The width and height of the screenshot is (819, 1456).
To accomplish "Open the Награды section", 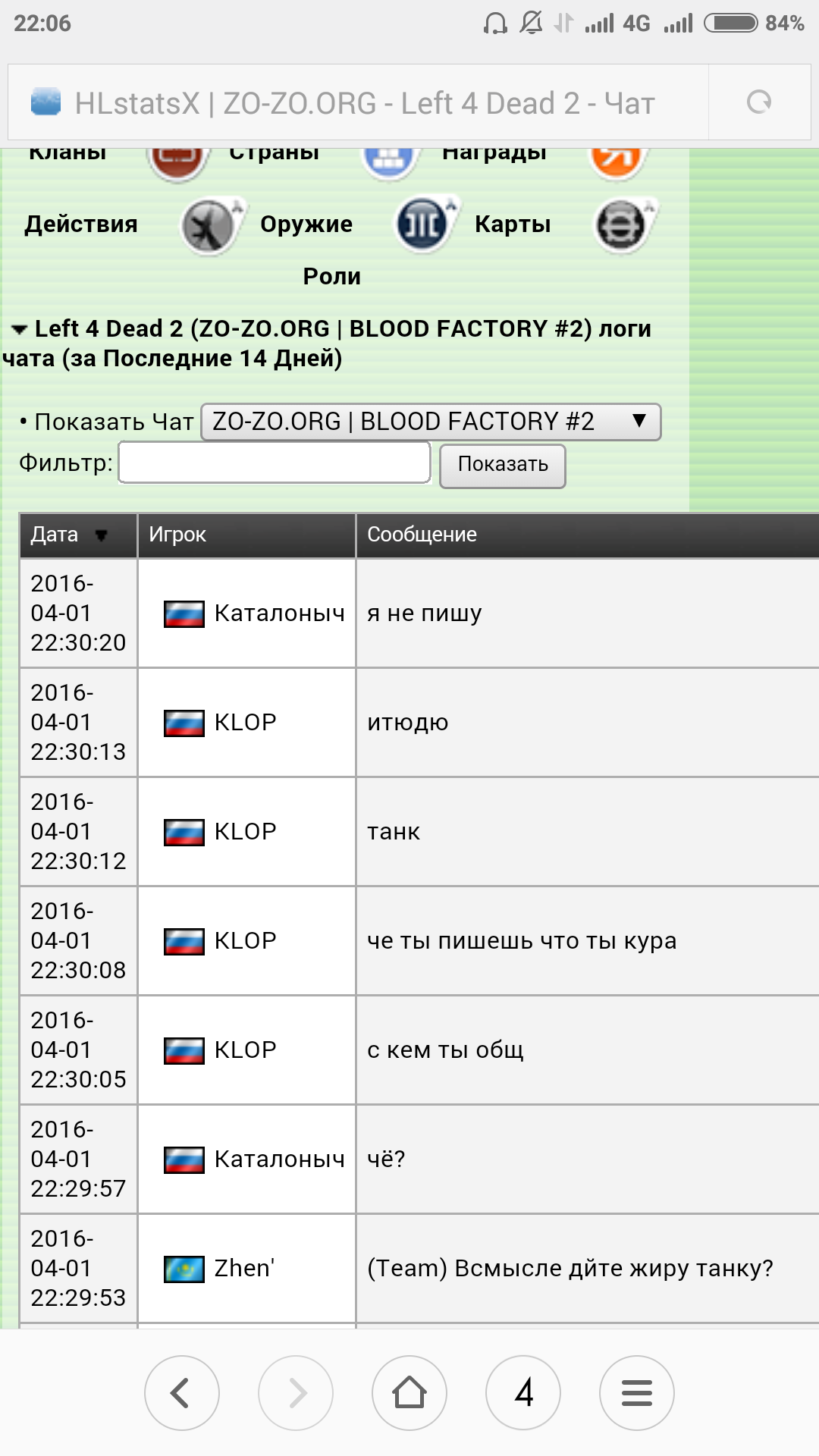I will pyautogui.click(x=494, y=154).
